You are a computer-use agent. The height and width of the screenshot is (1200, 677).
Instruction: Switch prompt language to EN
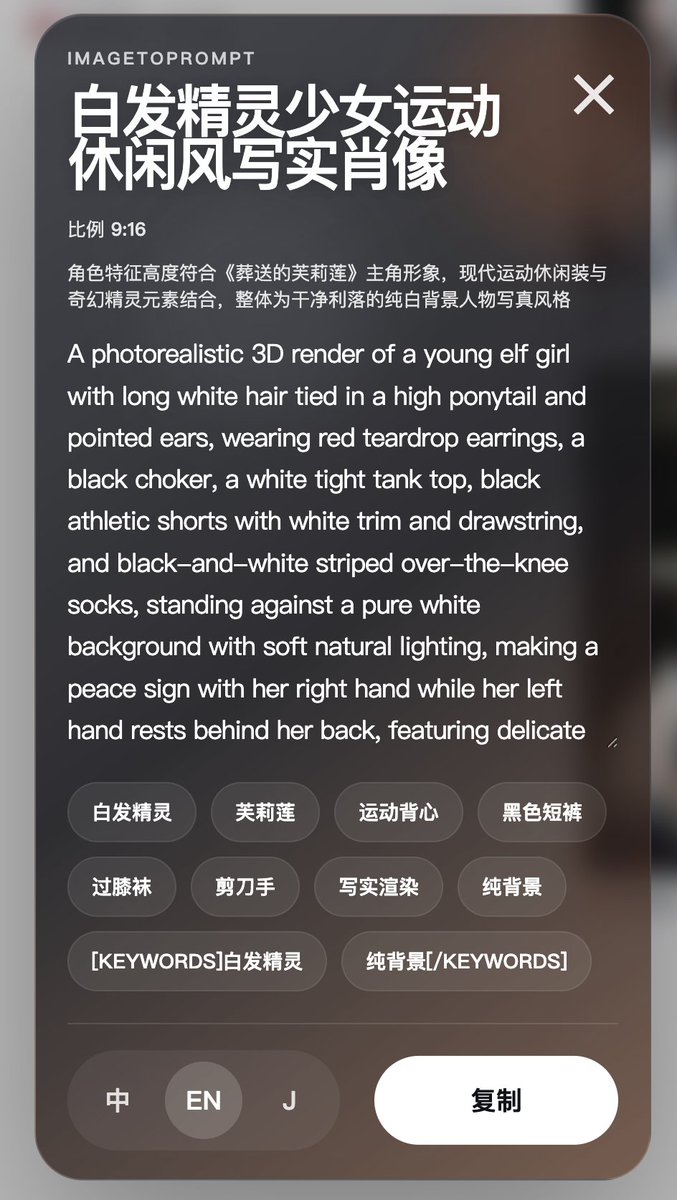pos(204,1101)
